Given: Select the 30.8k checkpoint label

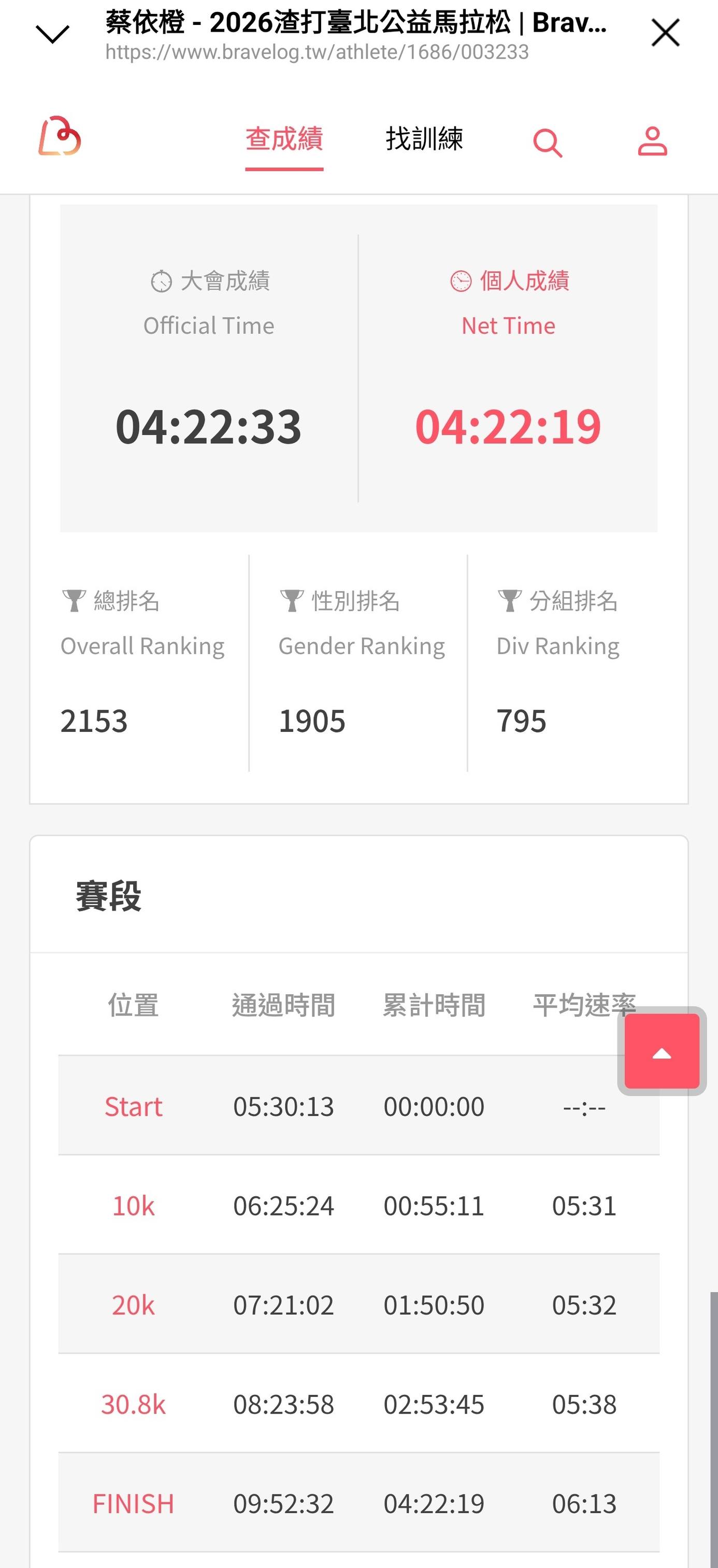Looking at the screenshot, I should [x=134, y=1405].
